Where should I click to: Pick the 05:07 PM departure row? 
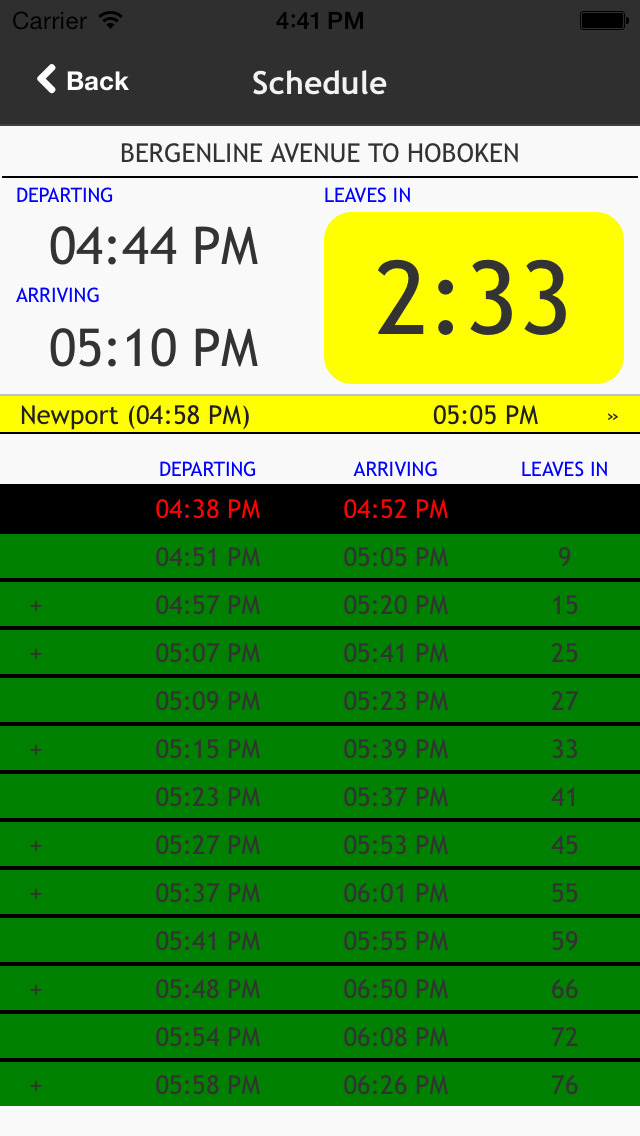(320, 652)
